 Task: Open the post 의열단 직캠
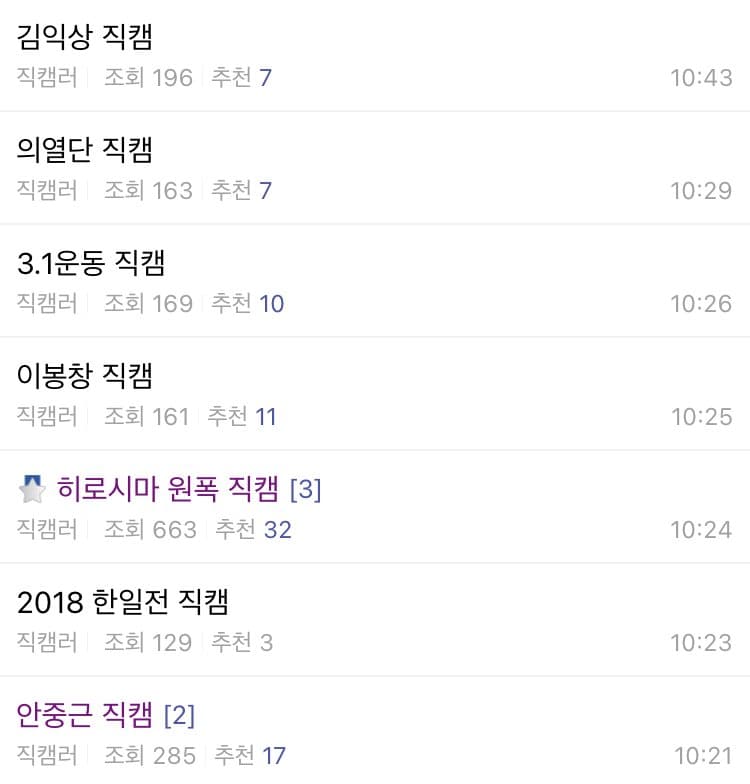(x=85, y=150)
